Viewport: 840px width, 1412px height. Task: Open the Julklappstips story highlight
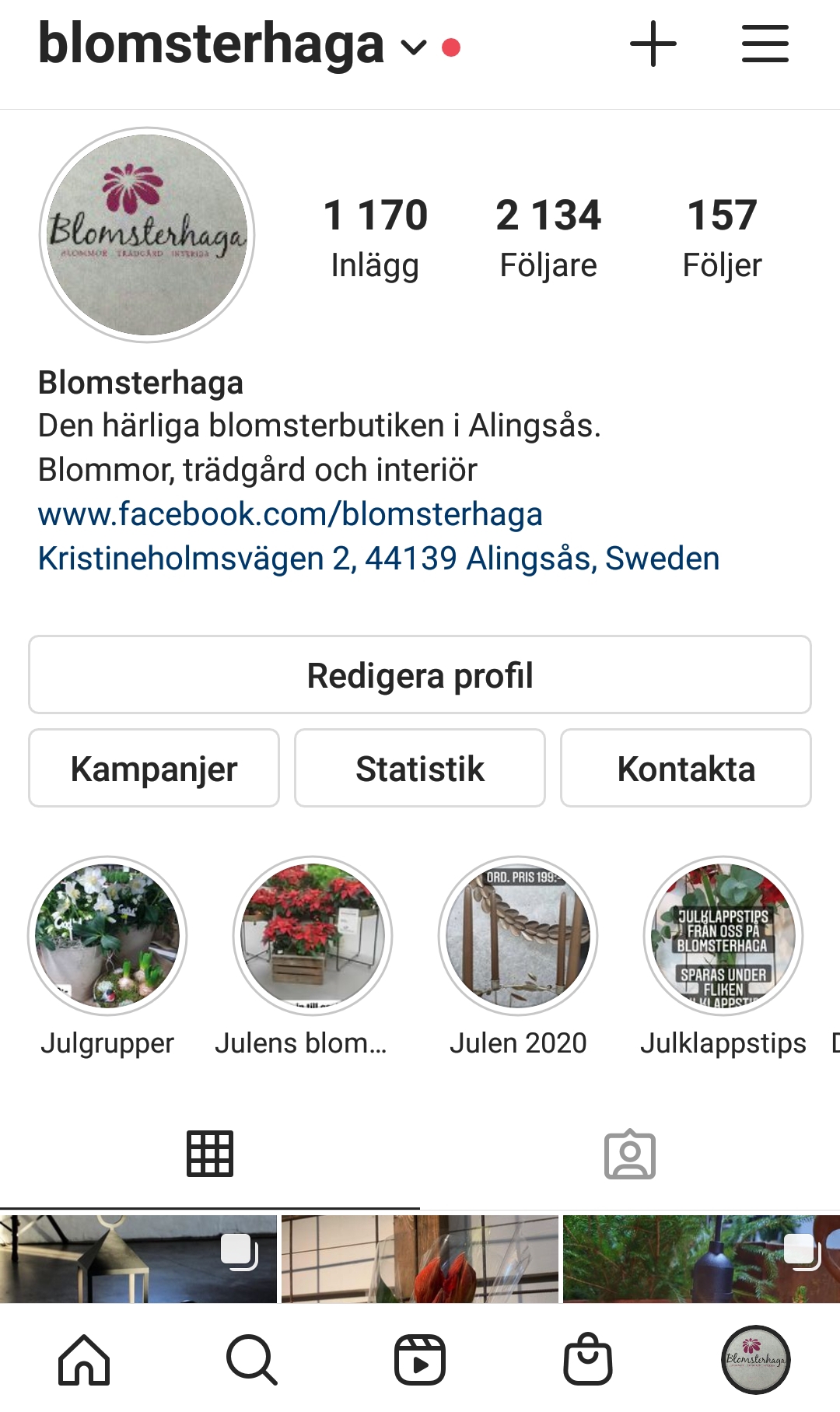[723, 936]
